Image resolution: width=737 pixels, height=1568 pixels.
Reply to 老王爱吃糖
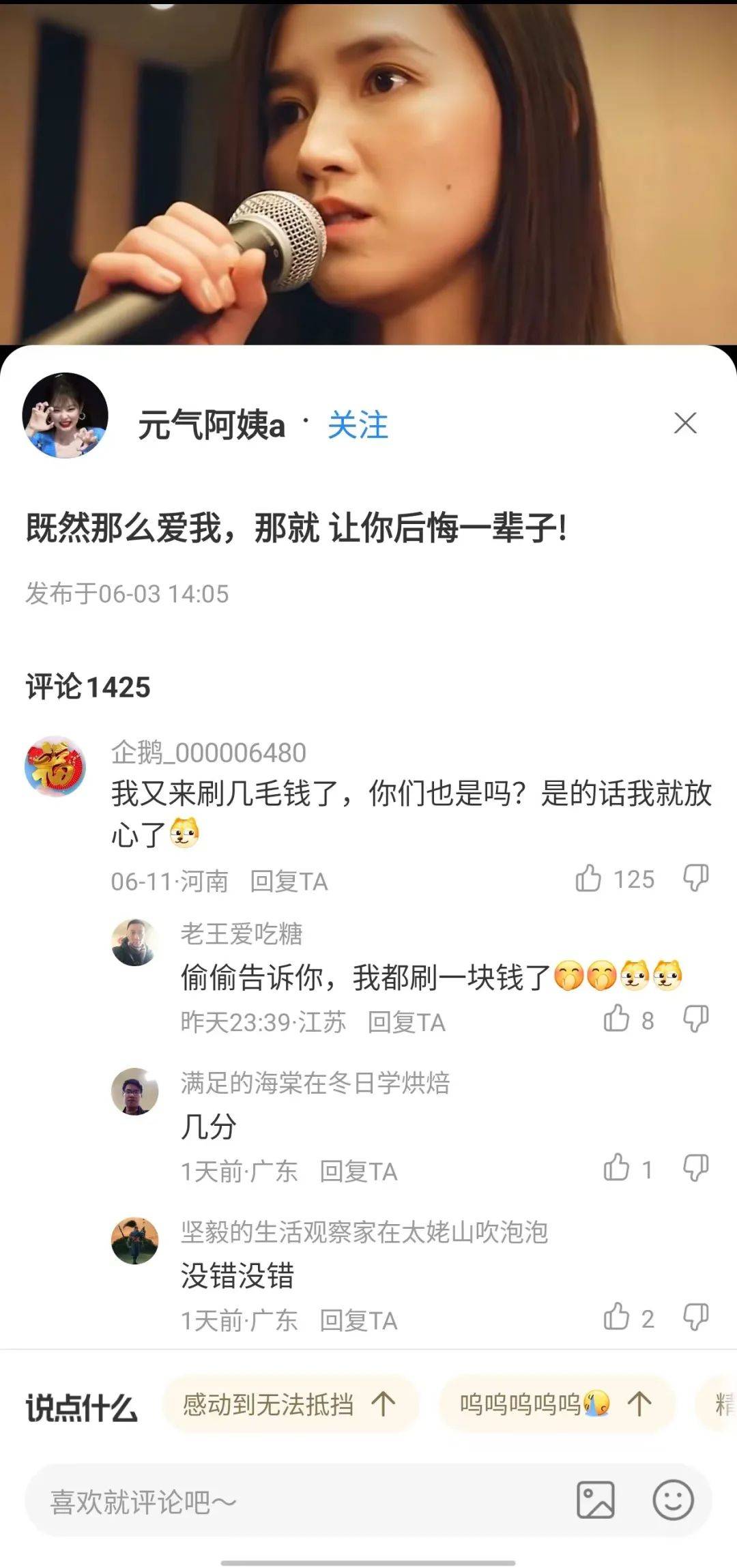pyautogui.click(x=406, y=1022)
